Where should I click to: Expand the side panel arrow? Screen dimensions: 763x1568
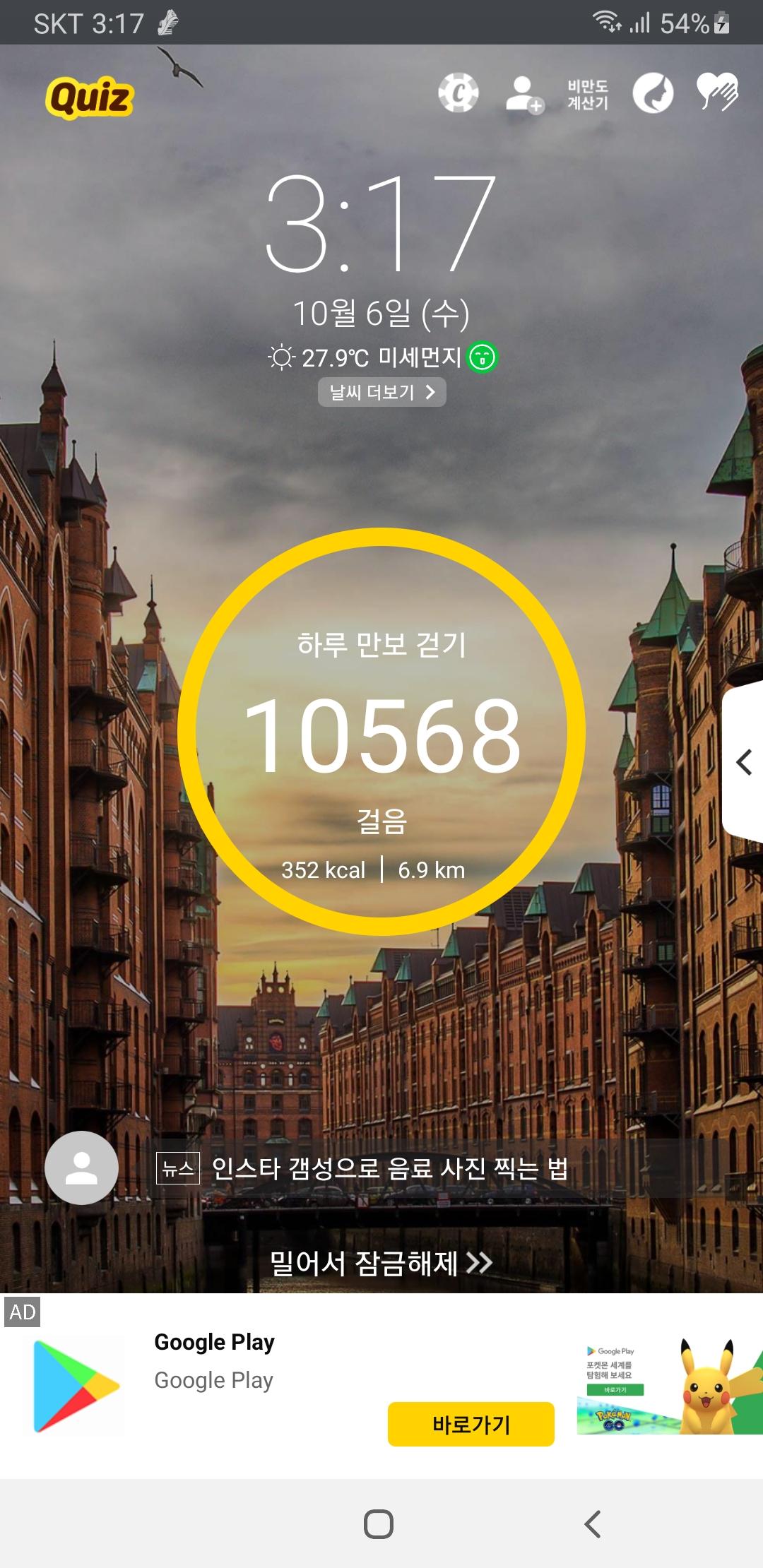click(x=744, y=762)
